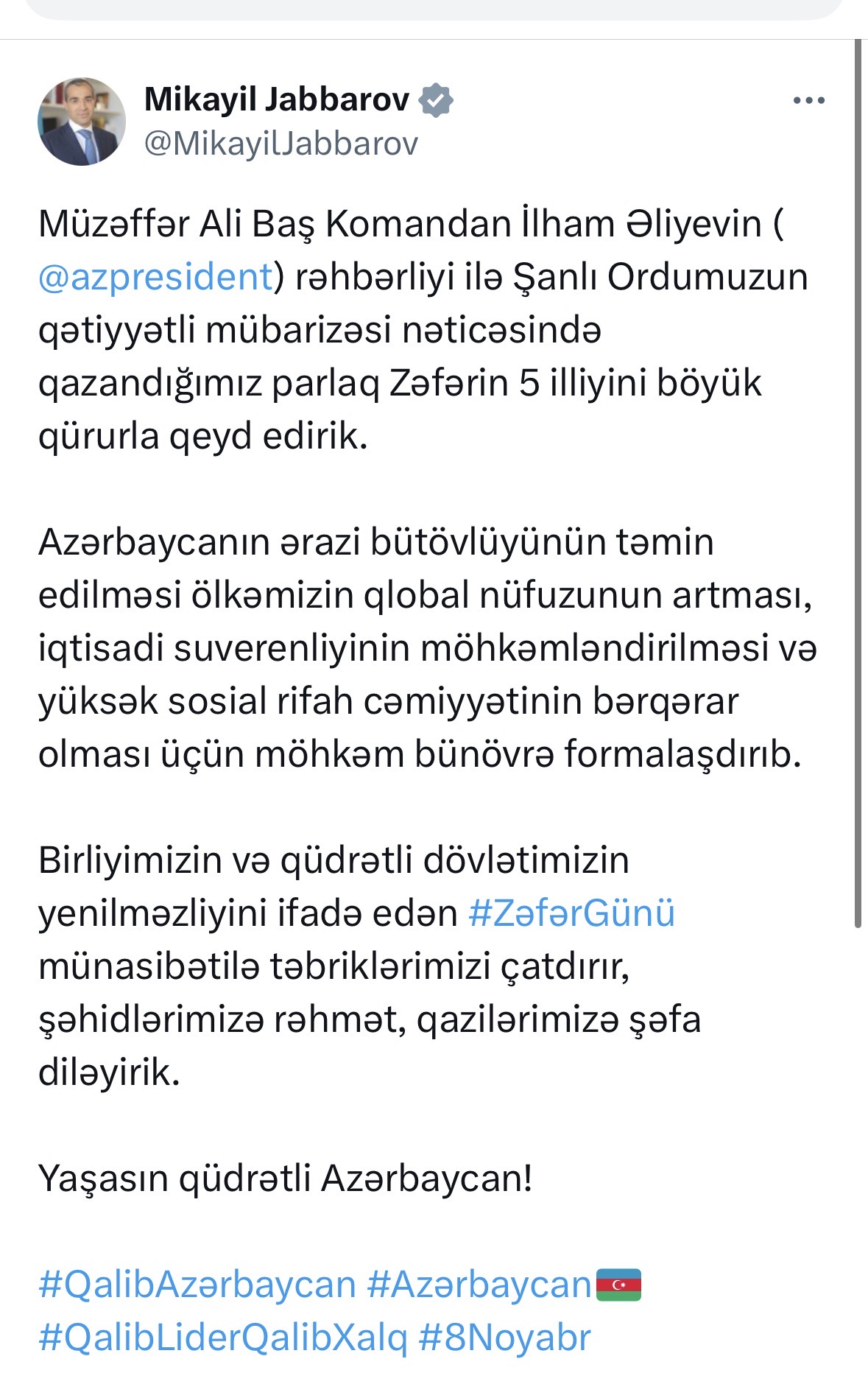Viewport: 868px width, 1384px height.
Task: Open the #QalibLiderQalibXalq hashtag
Action: (x=222, y=1338)
